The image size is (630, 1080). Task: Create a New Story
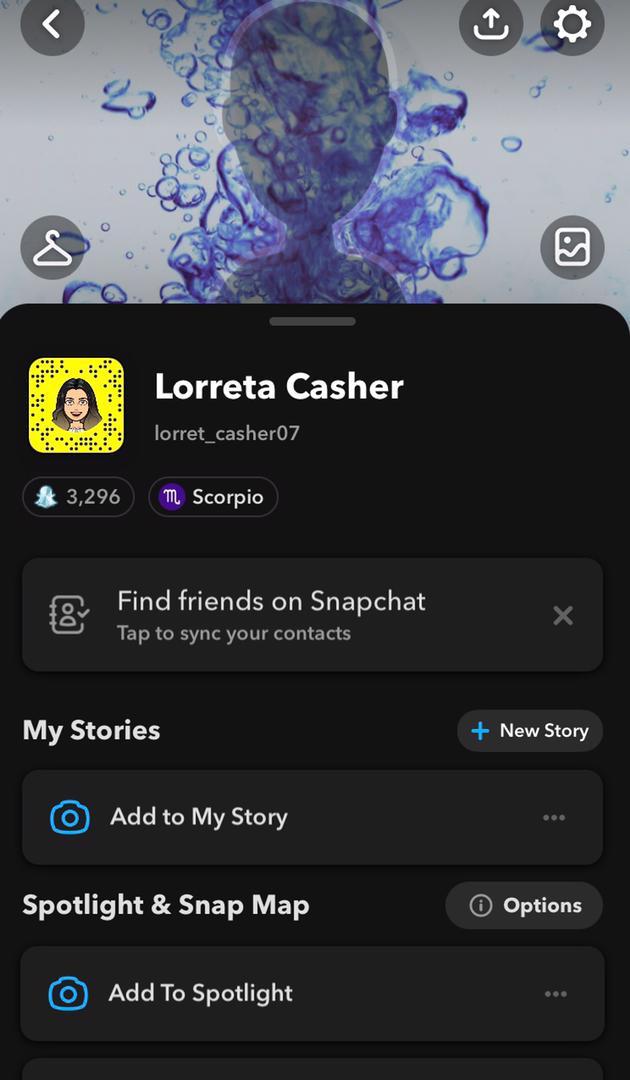point(530,731)
